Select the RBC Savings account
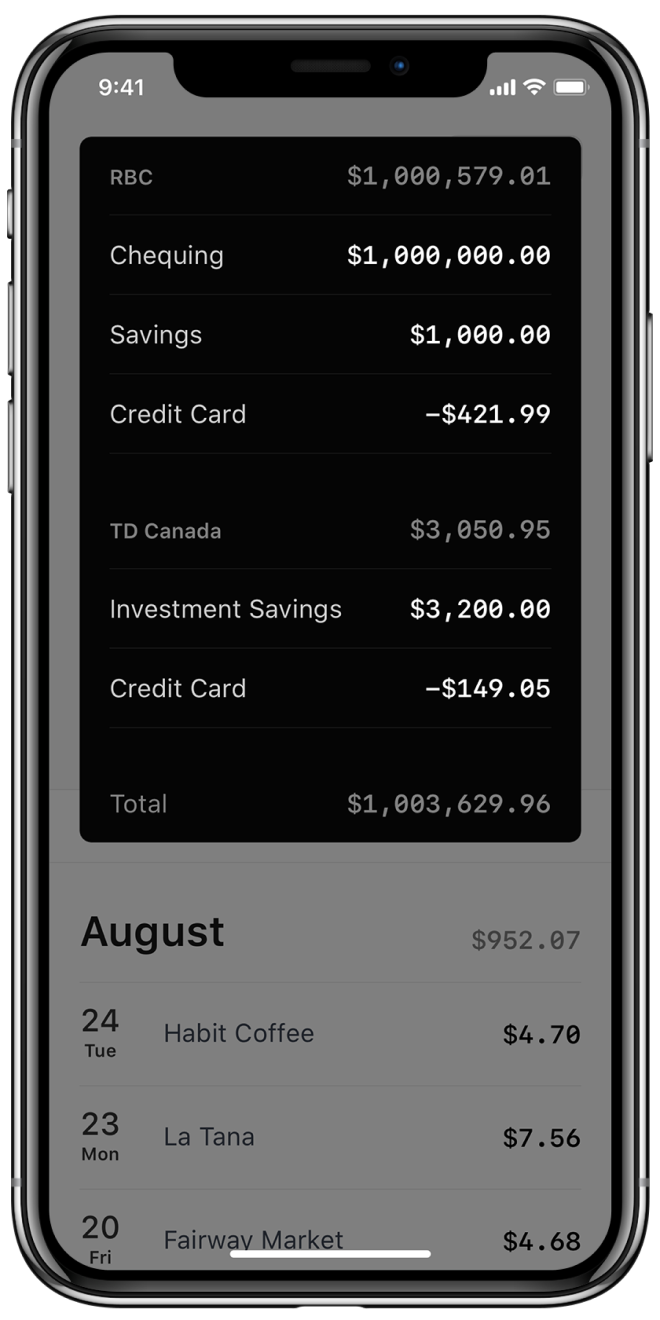This screenshot has width=660, height=1320. [330, 334]
